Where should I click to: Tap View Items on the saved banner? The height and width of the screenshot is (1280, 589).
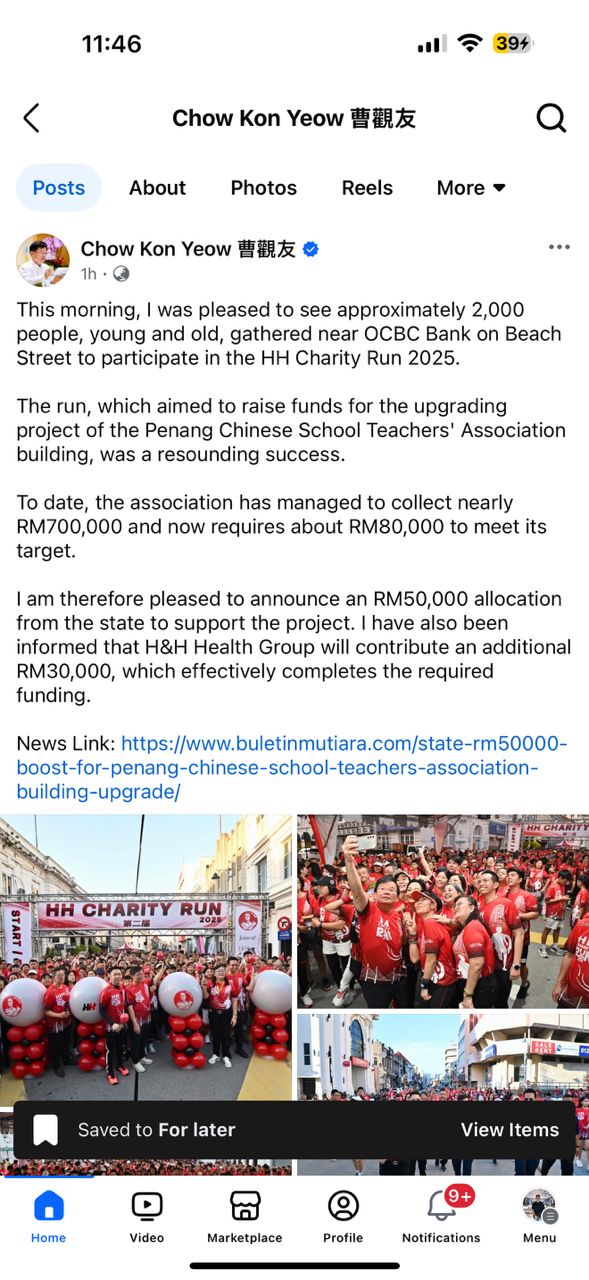(509, 1130)
